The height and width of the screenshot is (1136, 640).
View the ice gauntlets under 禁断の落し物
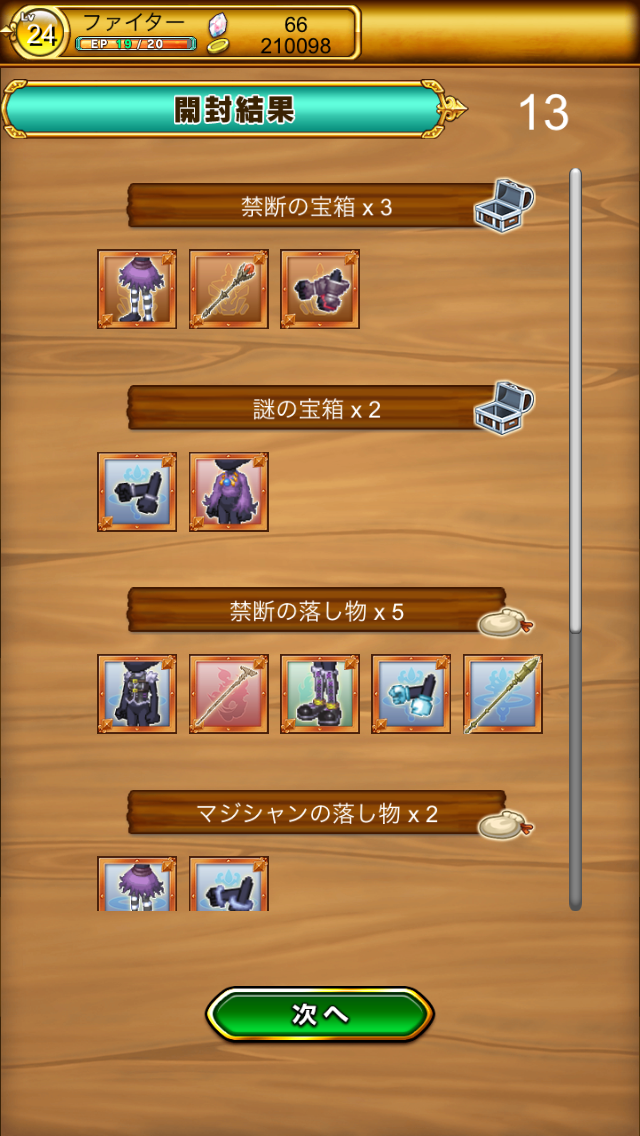[411, 694]
